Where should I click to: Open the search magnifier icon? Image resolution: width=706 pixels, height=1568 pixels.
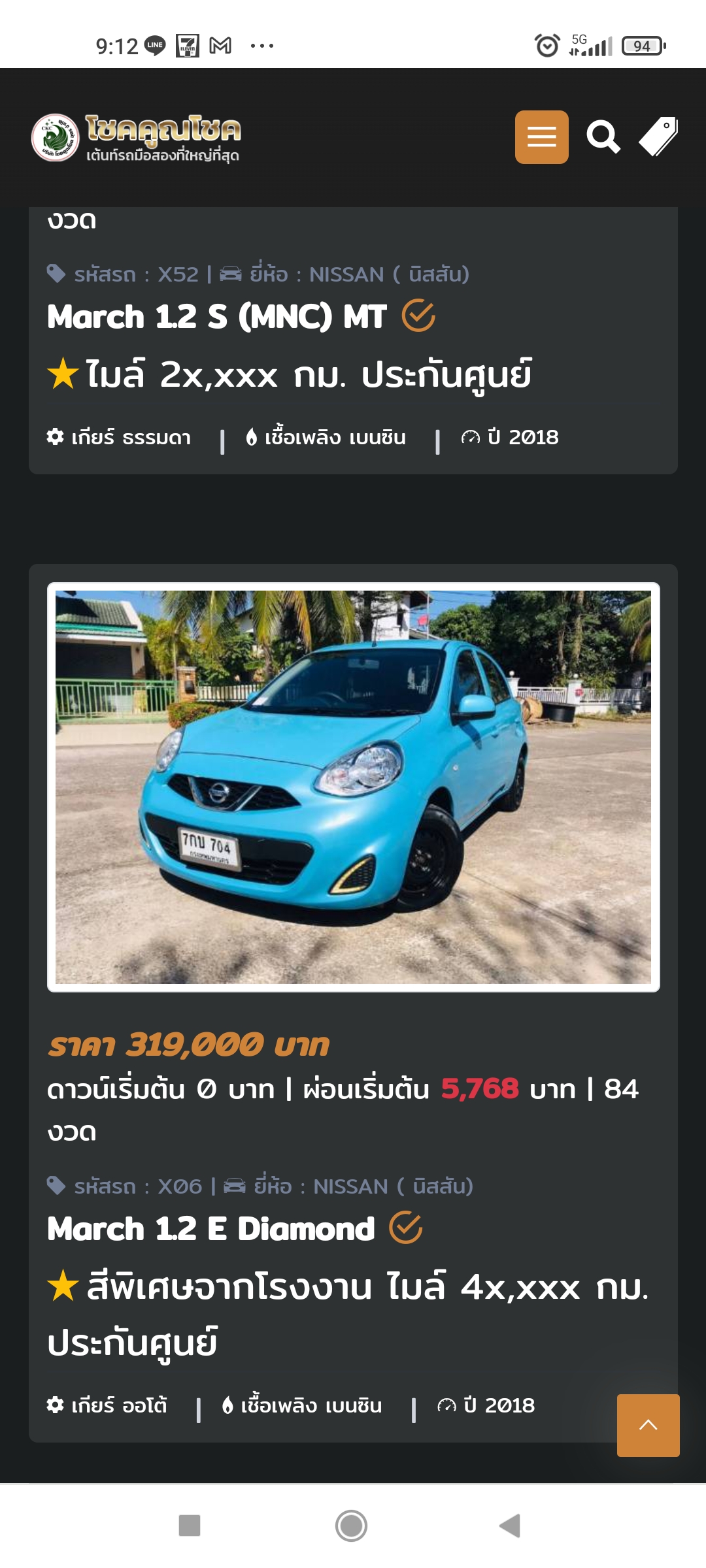[603, 137]
